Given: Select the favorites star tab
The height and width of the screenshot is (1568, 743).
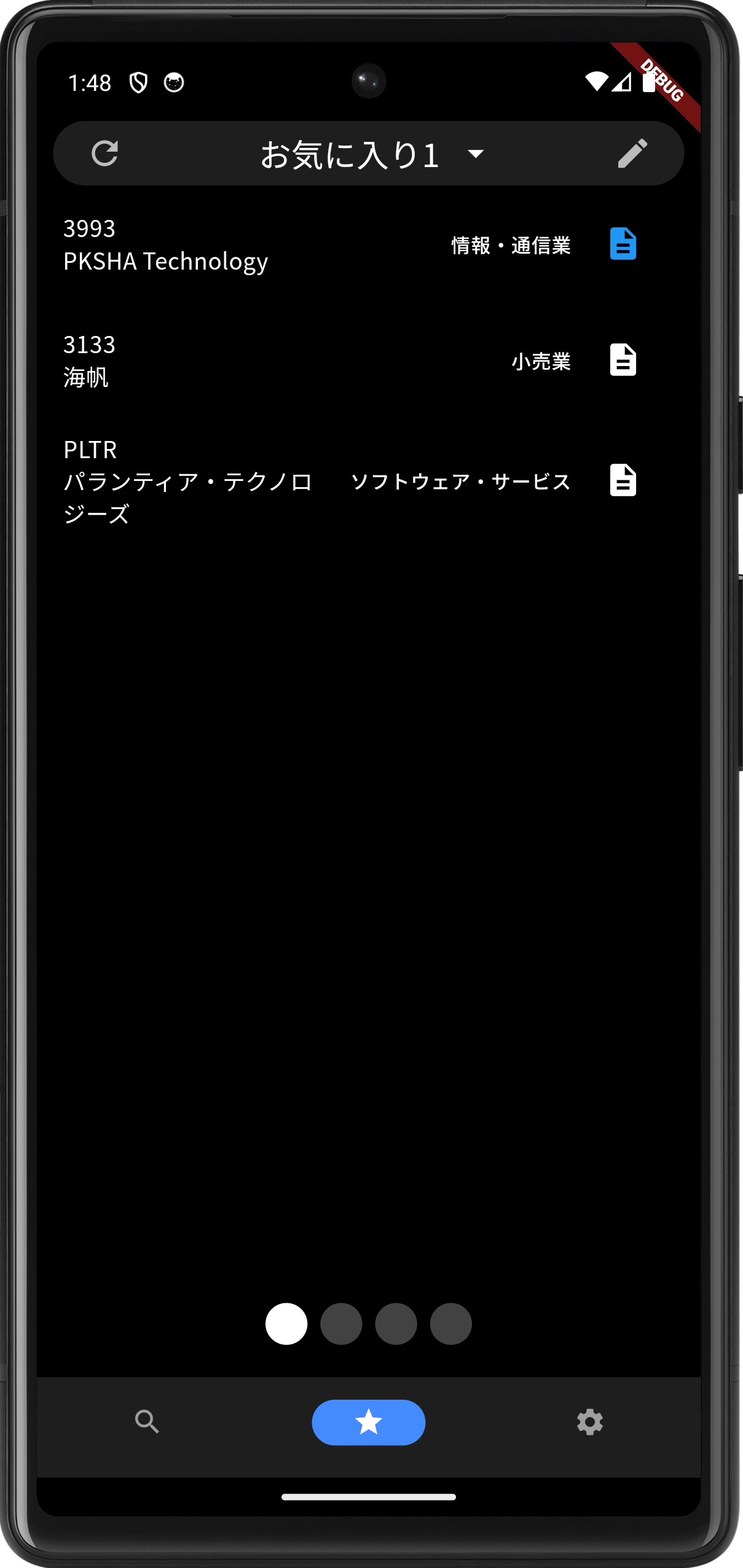Looking at the screenshot, I should 369,1422.
